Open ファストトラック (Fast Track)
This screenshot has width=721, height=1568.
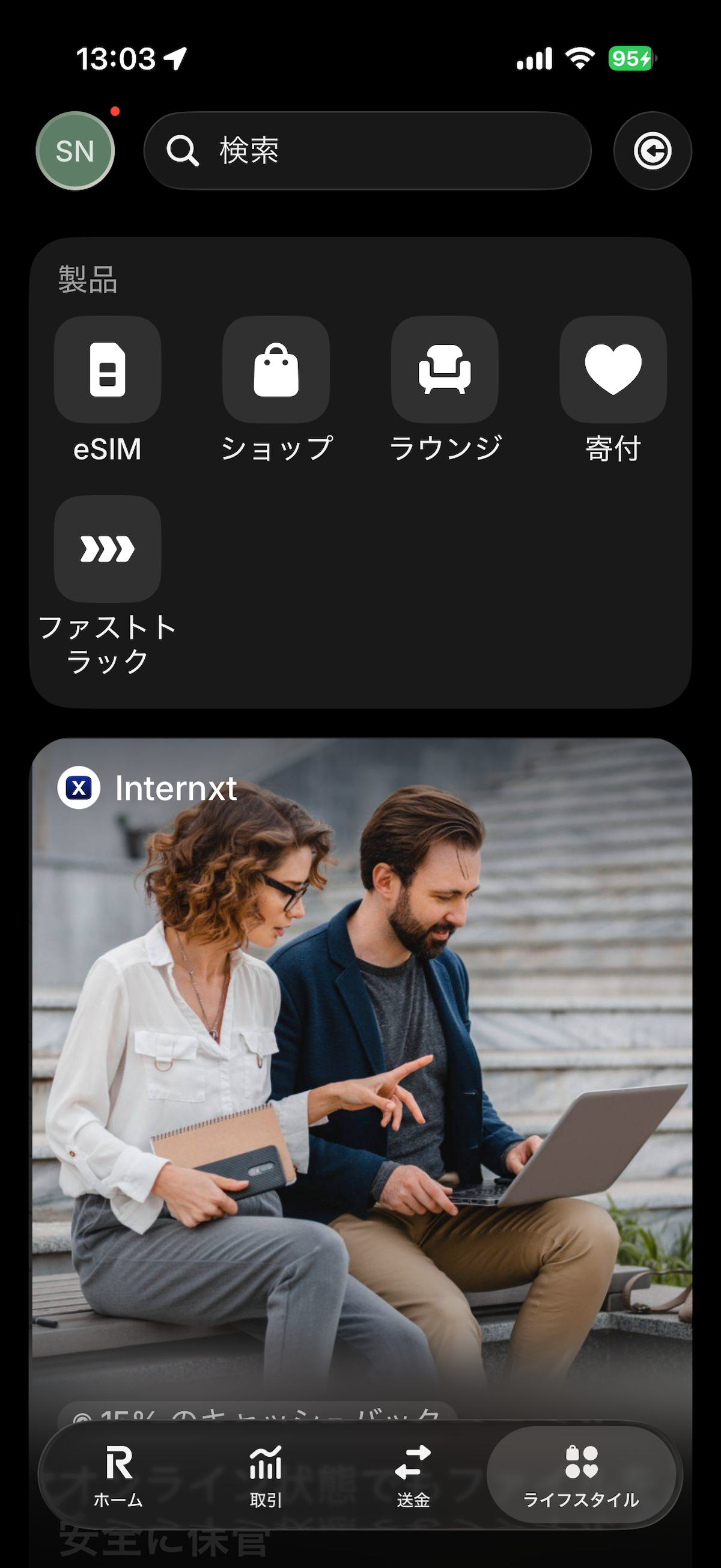coord(107,549)
